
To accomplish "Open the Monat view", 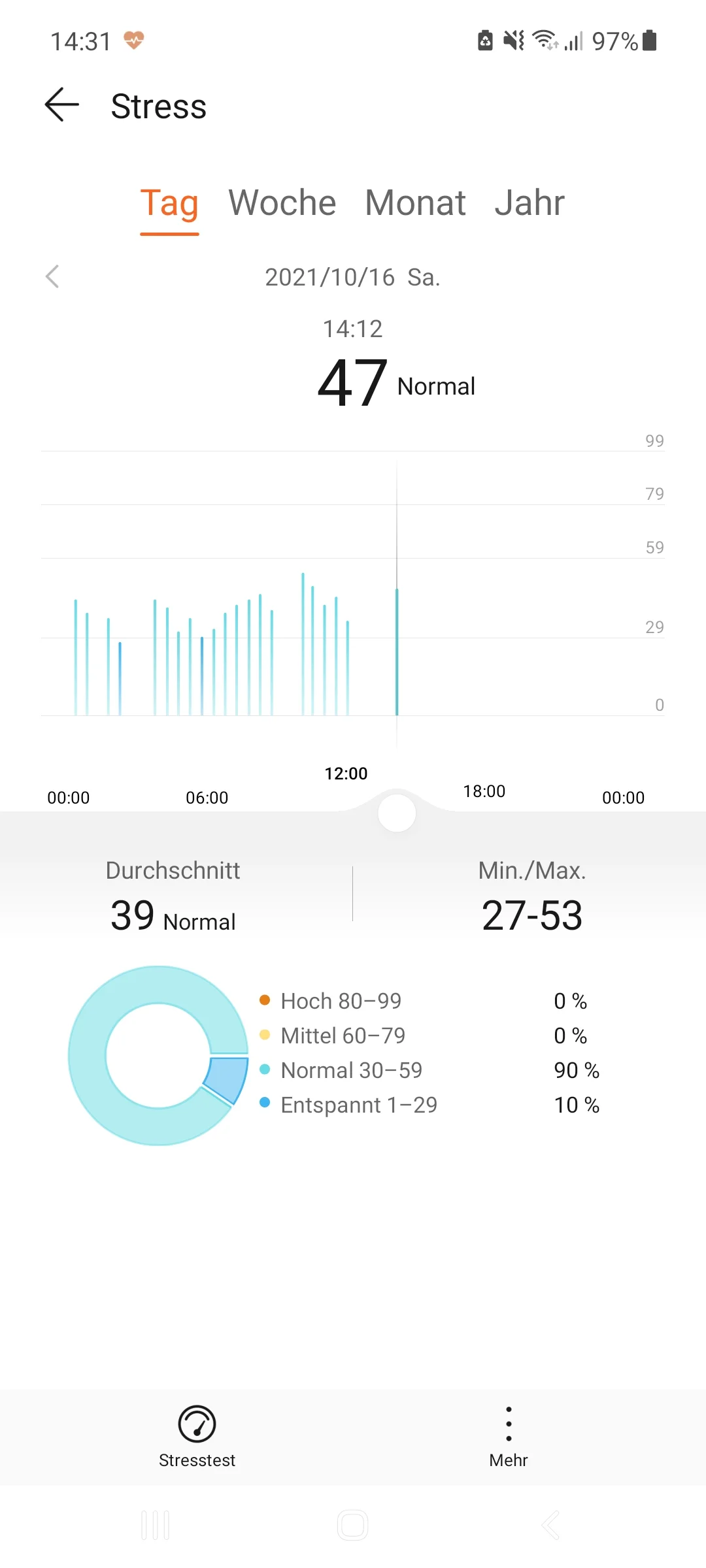I will (415, 203).
